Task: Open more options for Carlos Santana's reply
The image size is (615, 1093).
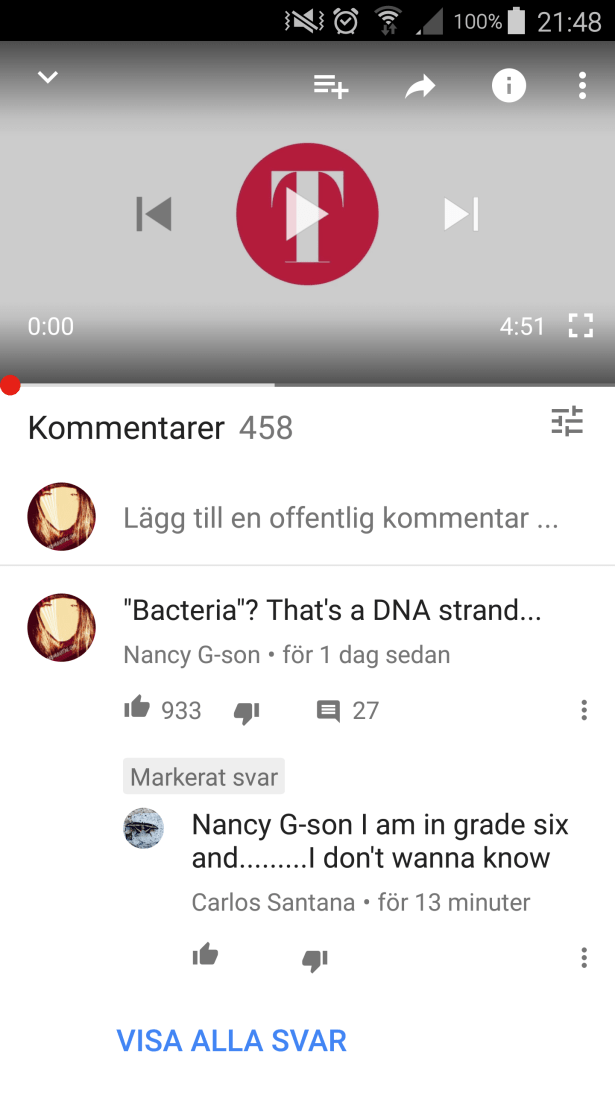Action: [584, 958]
